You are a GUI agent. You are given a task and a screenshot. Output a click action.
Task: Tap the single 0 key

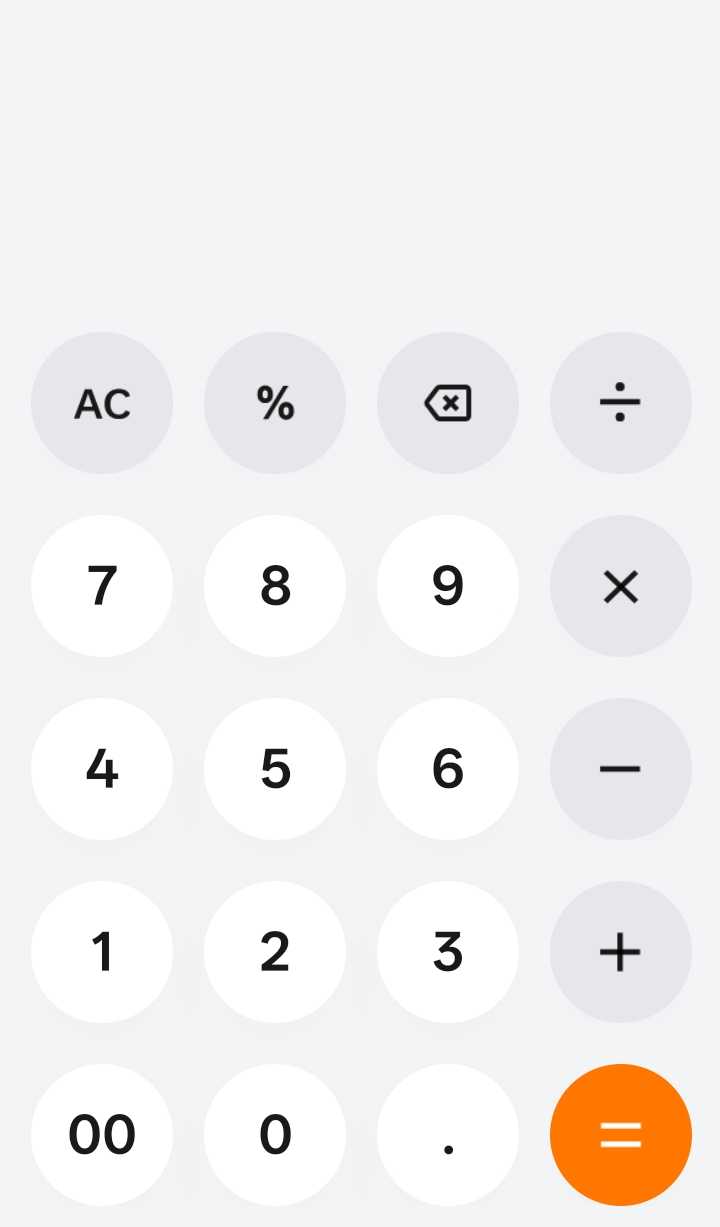coord(275,1135)
